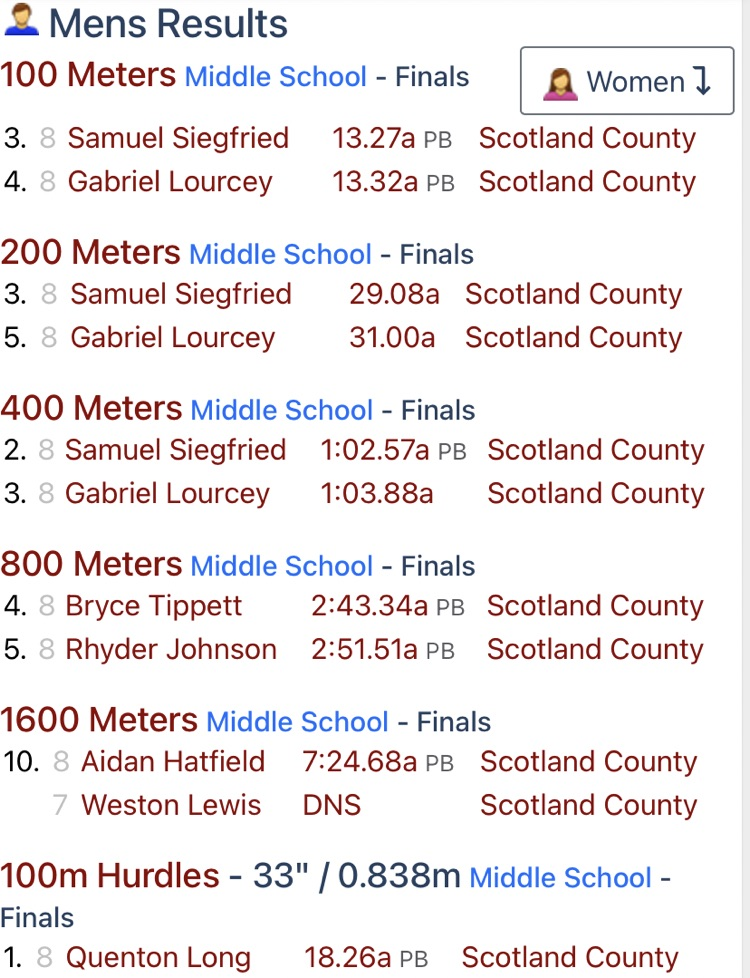Tap the 1:03.88a time result
Image resolution: width=750 pixels, height=978 pixels.
(x=377, y=494)
